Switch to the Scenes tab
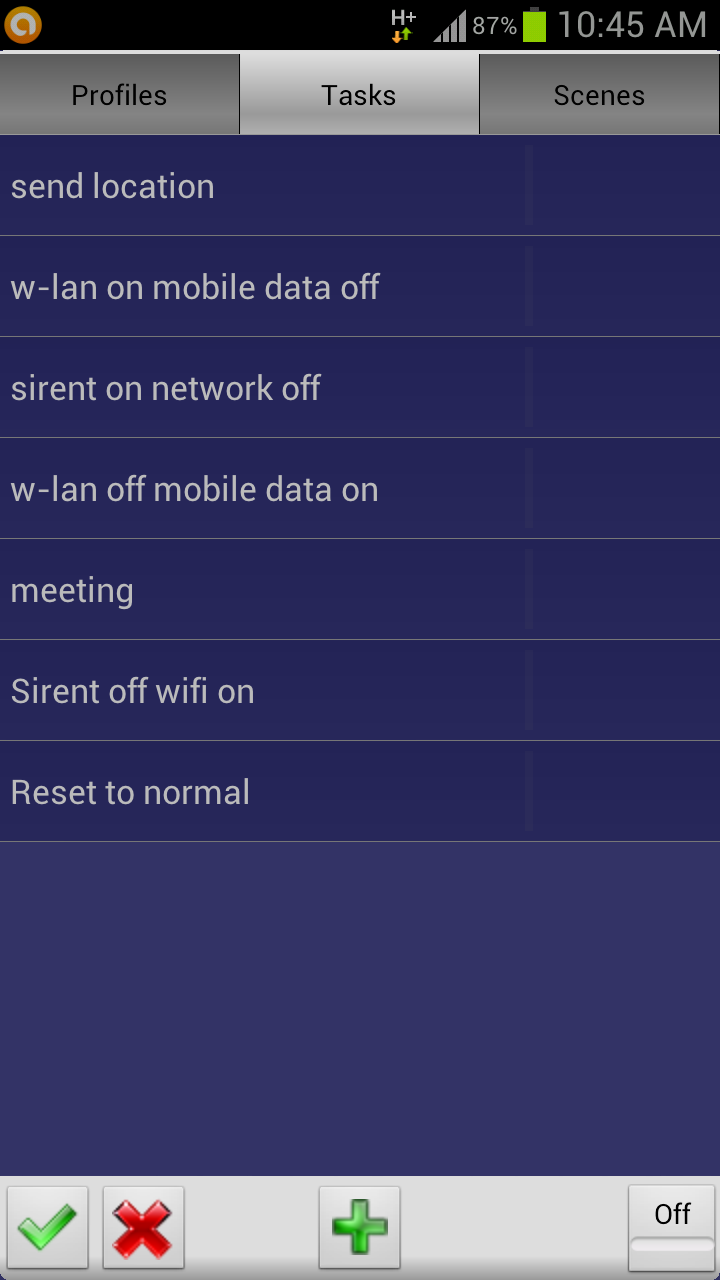720x1280 pixels. [x=600, y=95]
